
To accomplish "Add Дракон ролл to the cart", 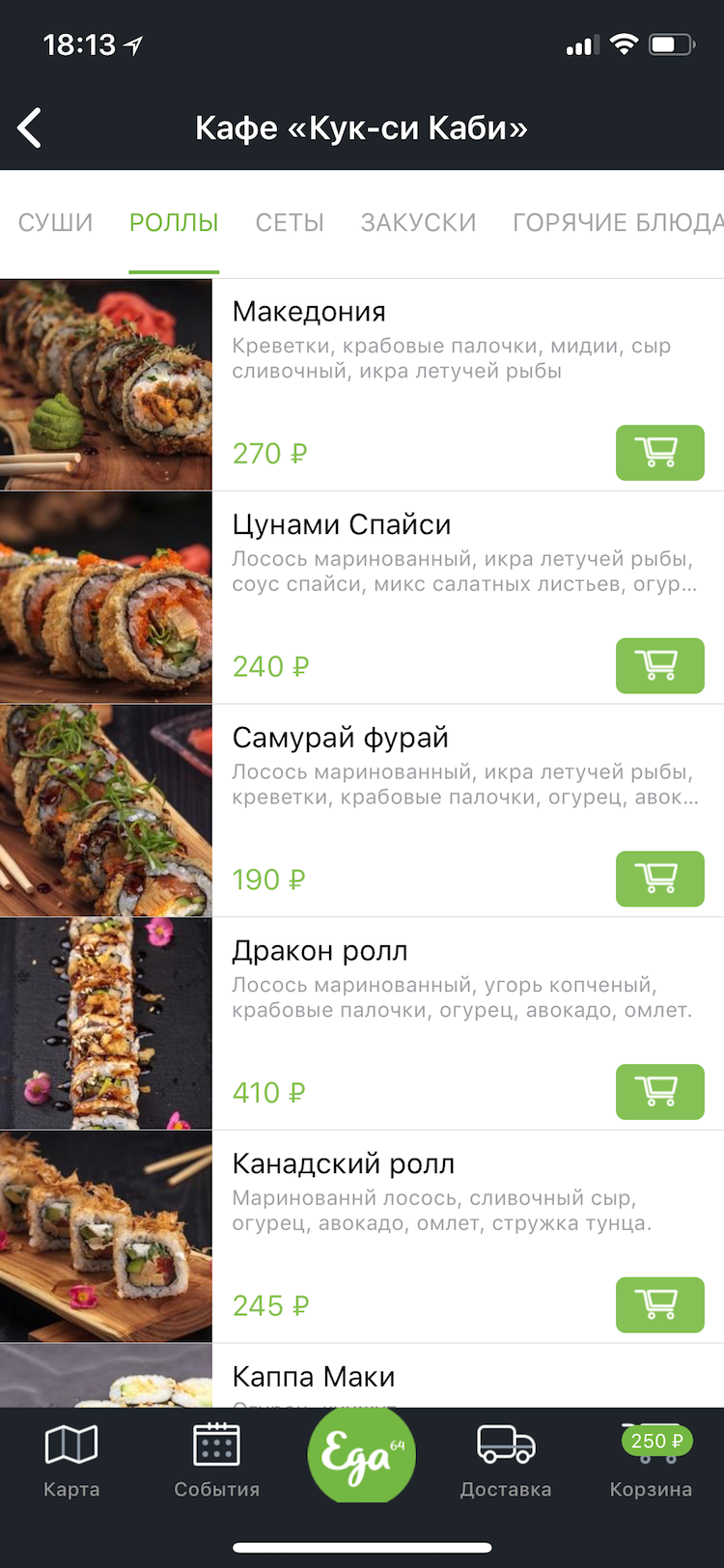I will (659, 1092).
